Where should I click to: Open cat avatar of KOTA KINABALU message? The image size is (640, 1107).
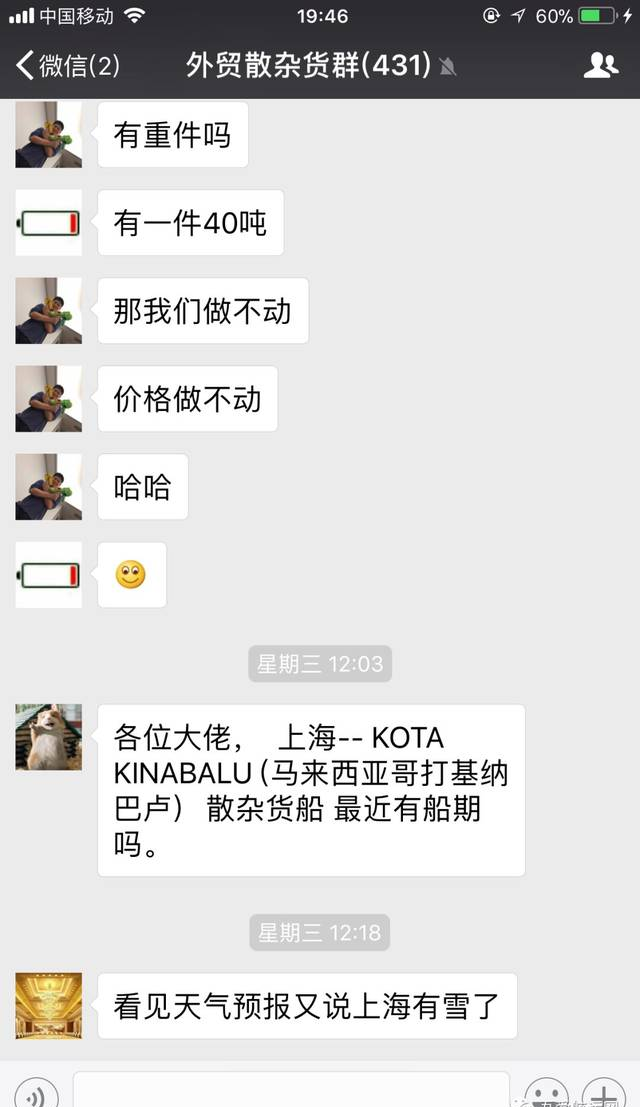click(x=49, y=737)
